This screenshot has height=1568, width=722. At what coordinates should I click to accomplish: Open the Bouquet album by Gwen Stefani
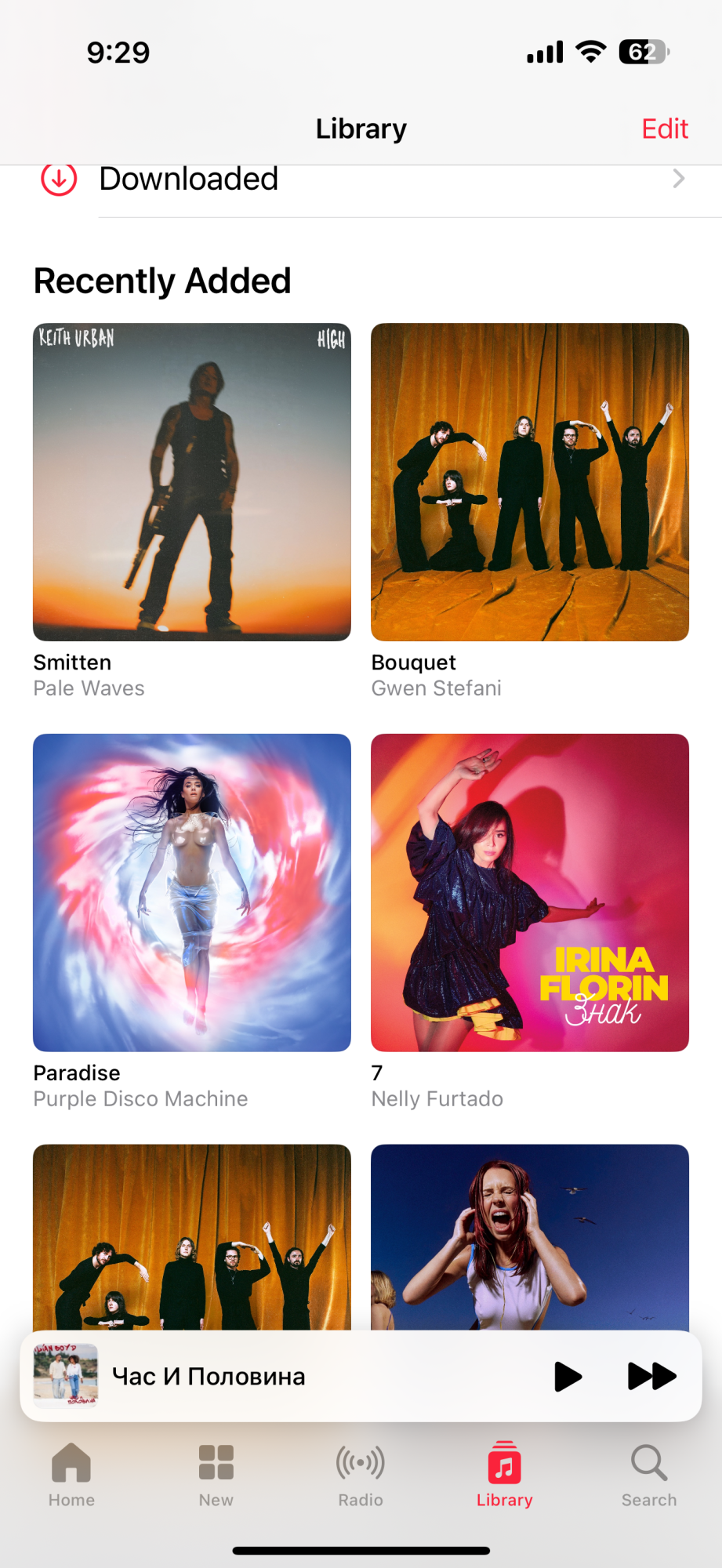[530, 482]
